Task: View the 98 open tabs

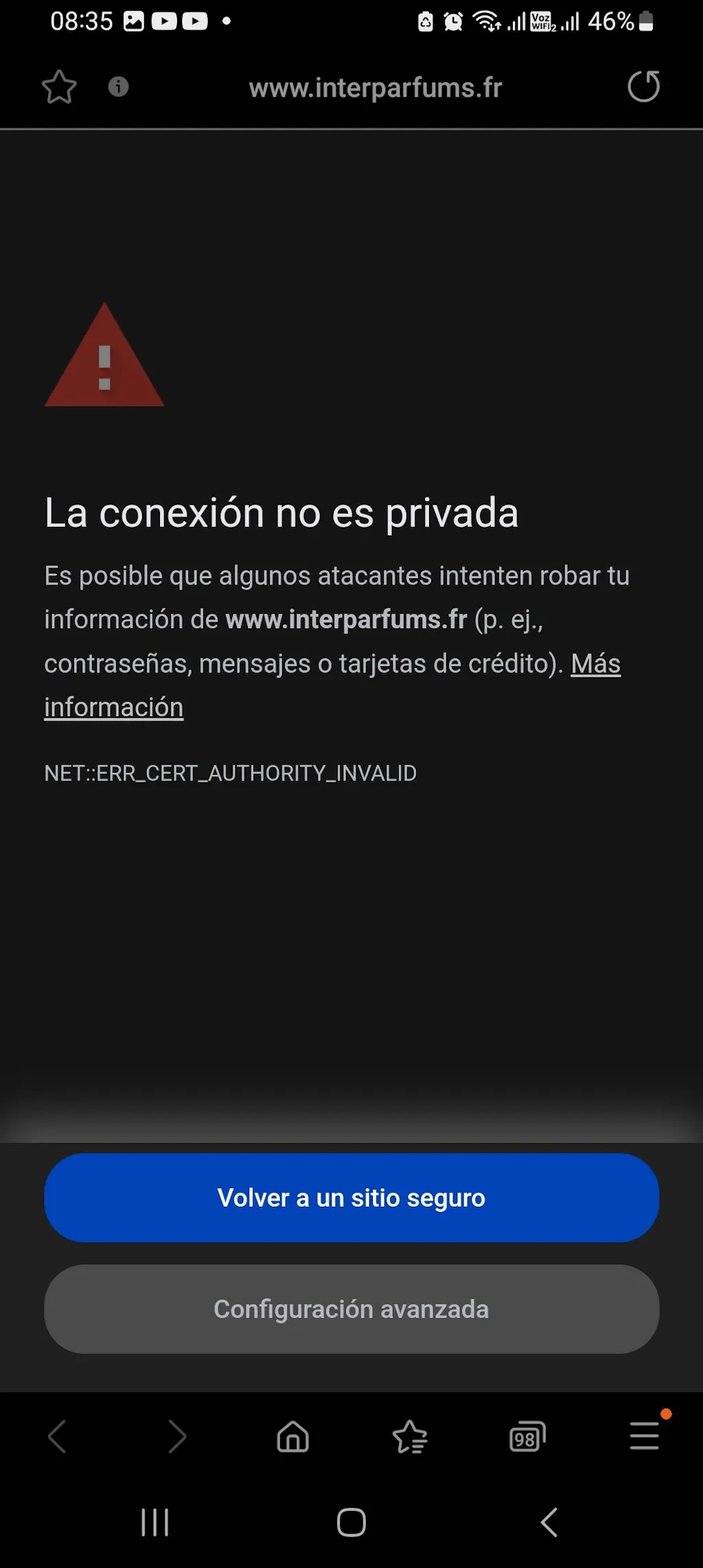Action: pyautogui.click(x=527, y=1436)
